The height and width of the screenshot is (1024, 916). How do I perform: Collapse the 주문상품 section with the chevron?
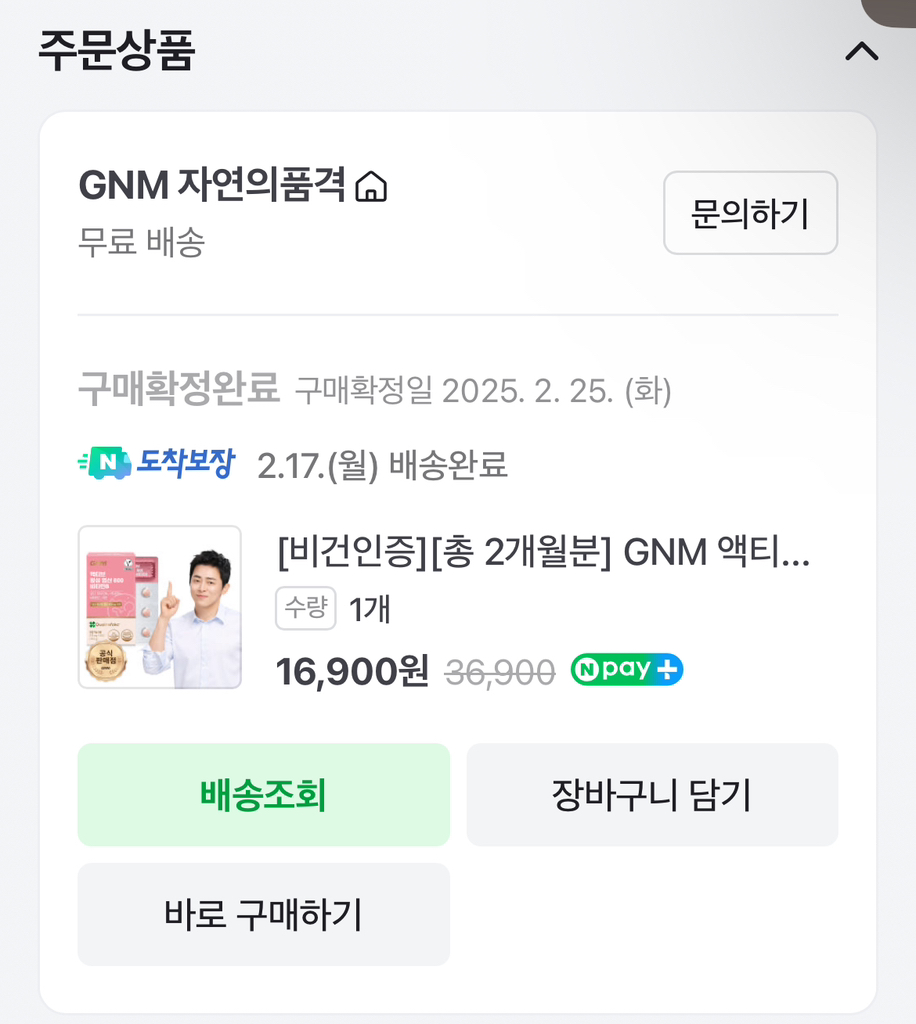pyautogui.click(x=860, y=51)
